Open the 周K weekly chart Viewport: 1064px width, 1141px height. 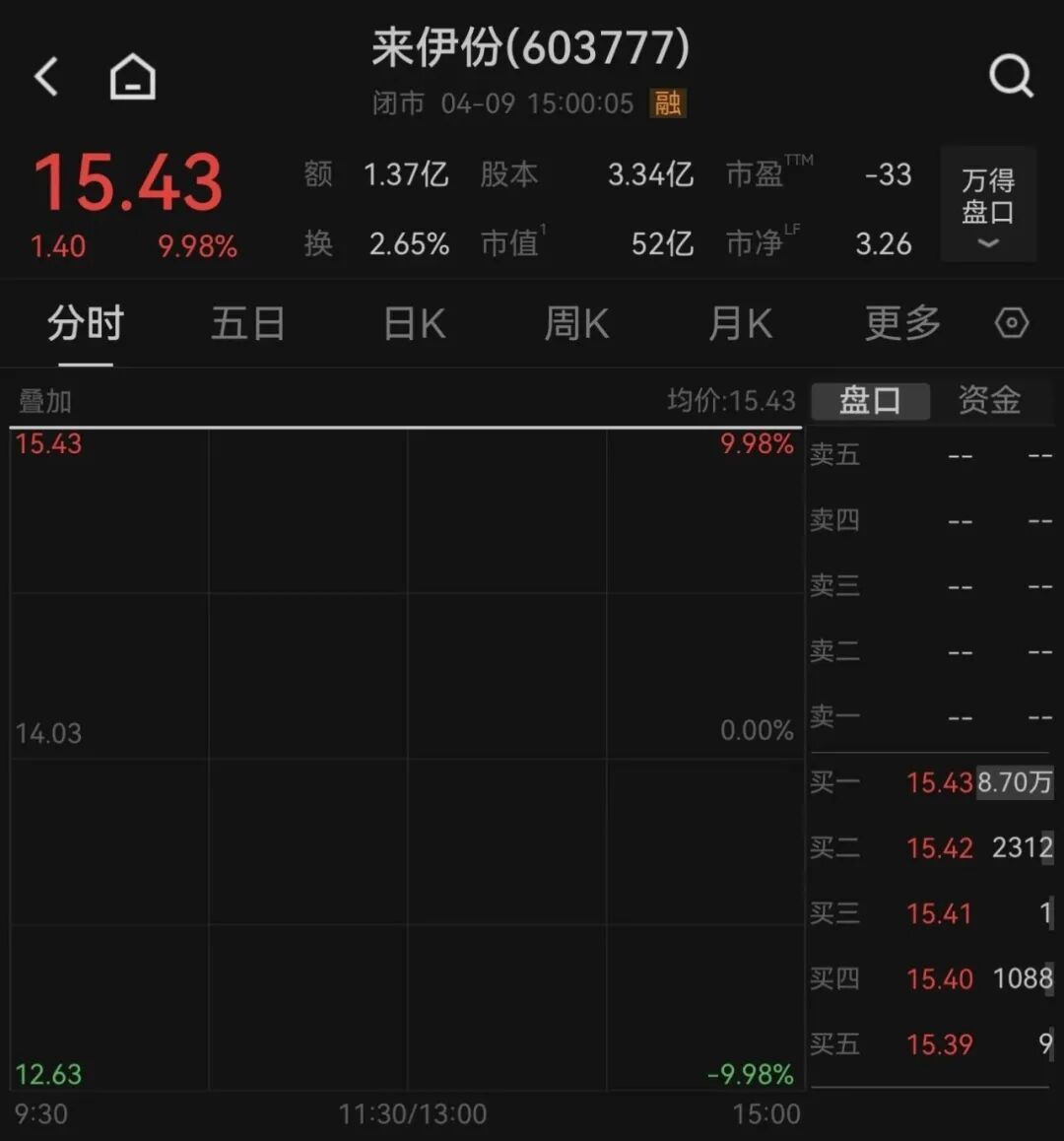(x=576, y=323)
